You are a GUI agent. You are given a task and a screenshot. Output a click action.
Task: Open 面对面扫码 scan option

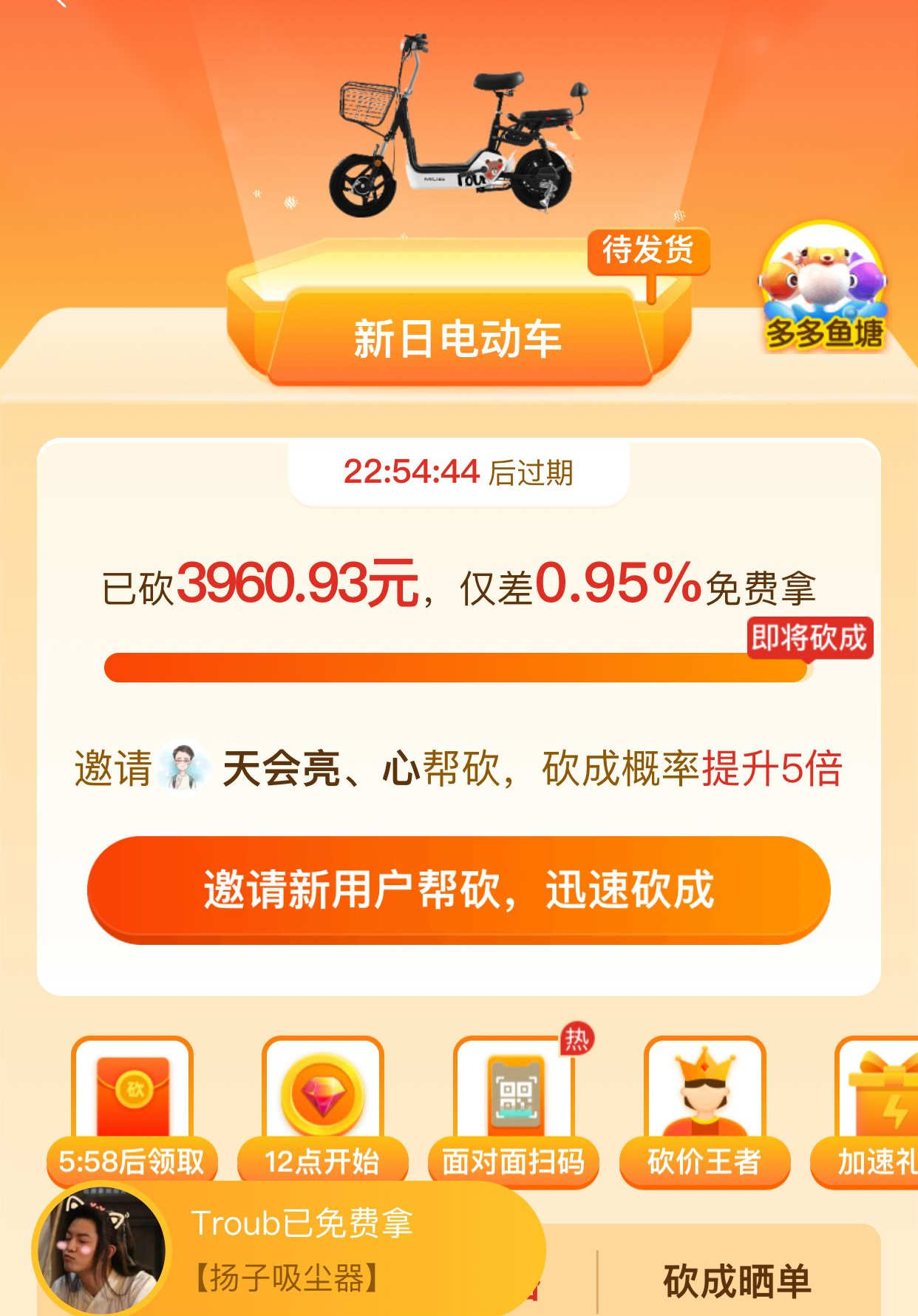pyautogui.click(x=514, y=1110)
